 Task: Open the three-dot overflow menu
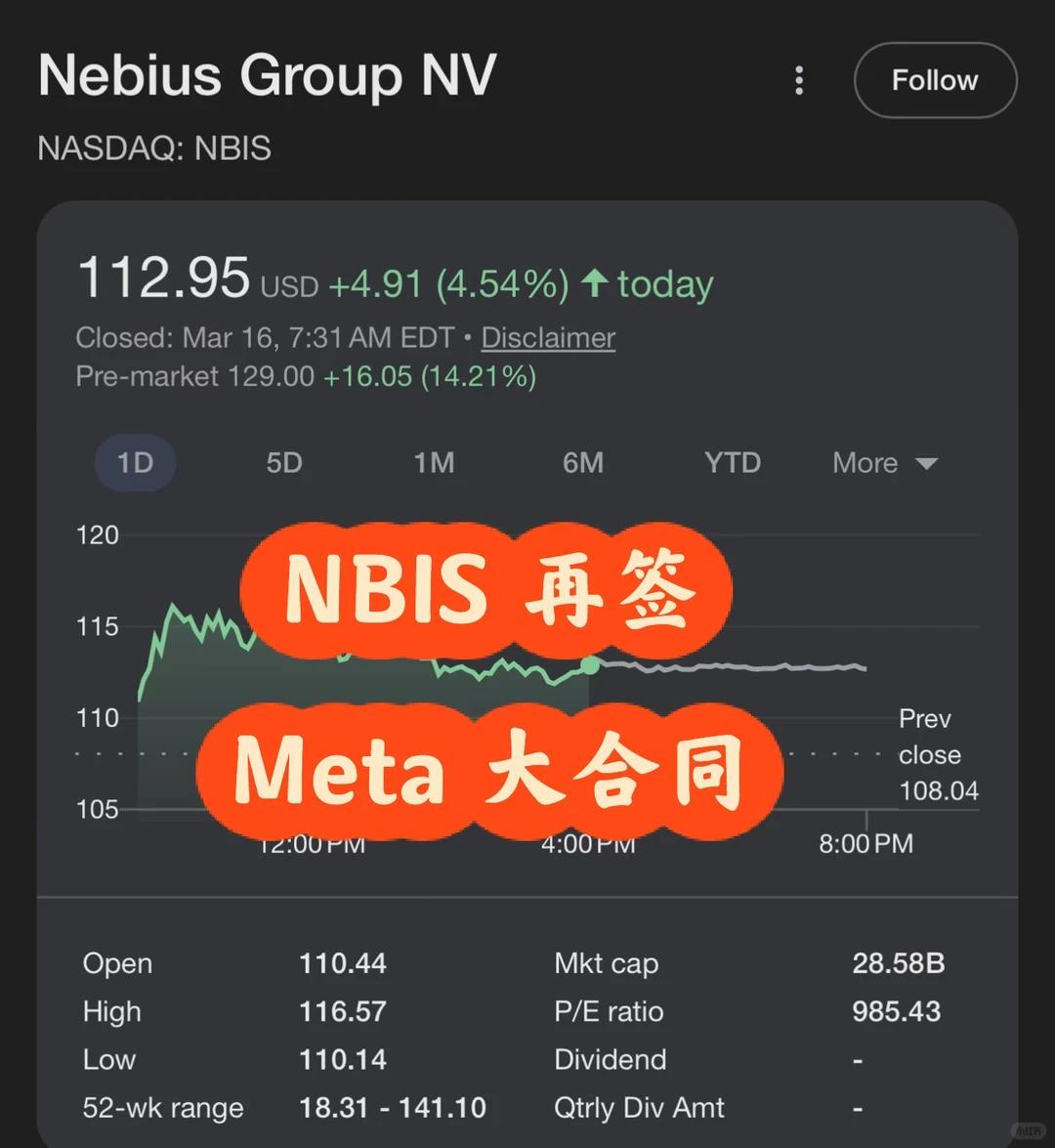tap(799, 81)
